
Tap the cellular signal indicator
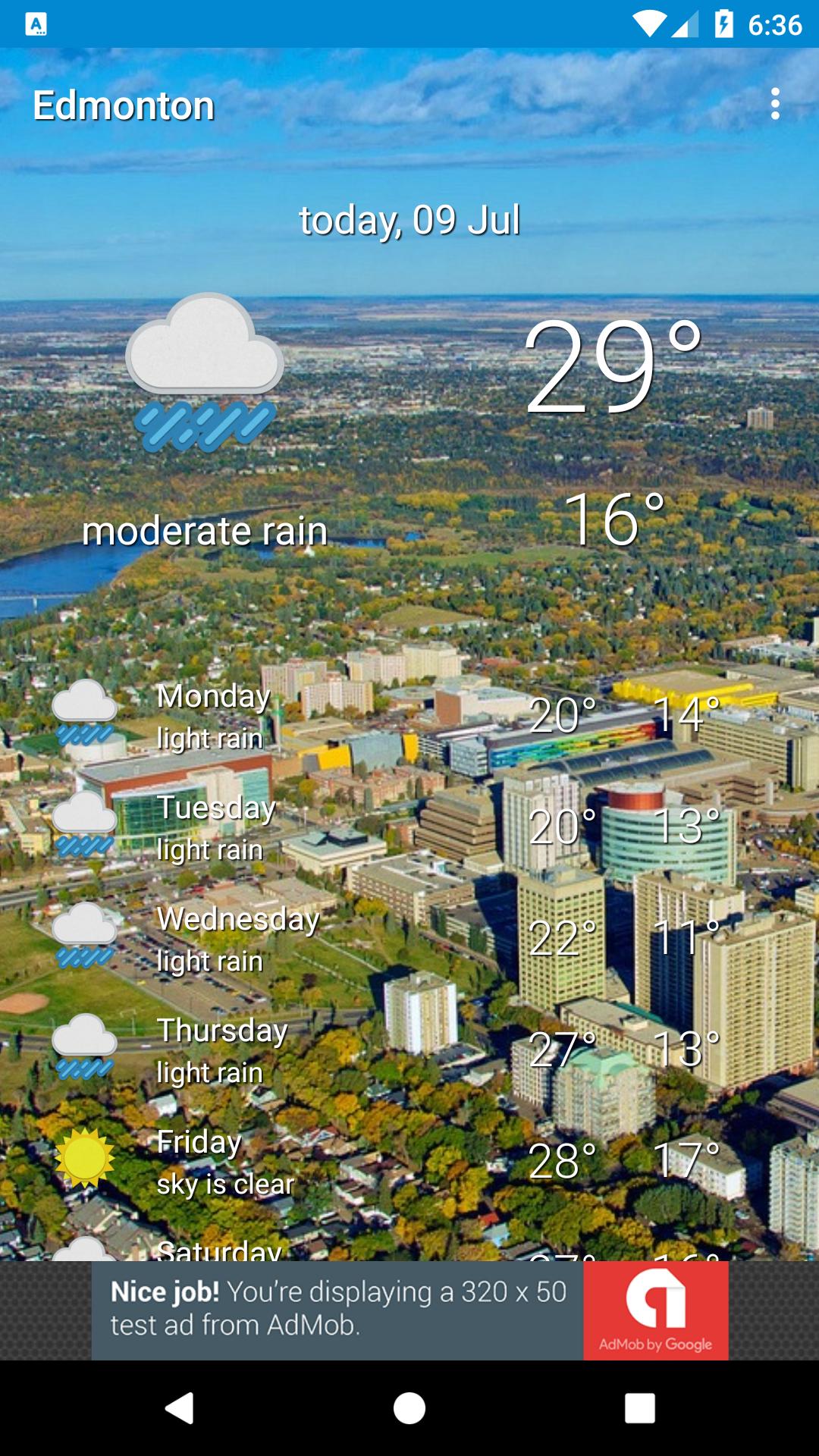pyautogui.click(x=685, y=24)
